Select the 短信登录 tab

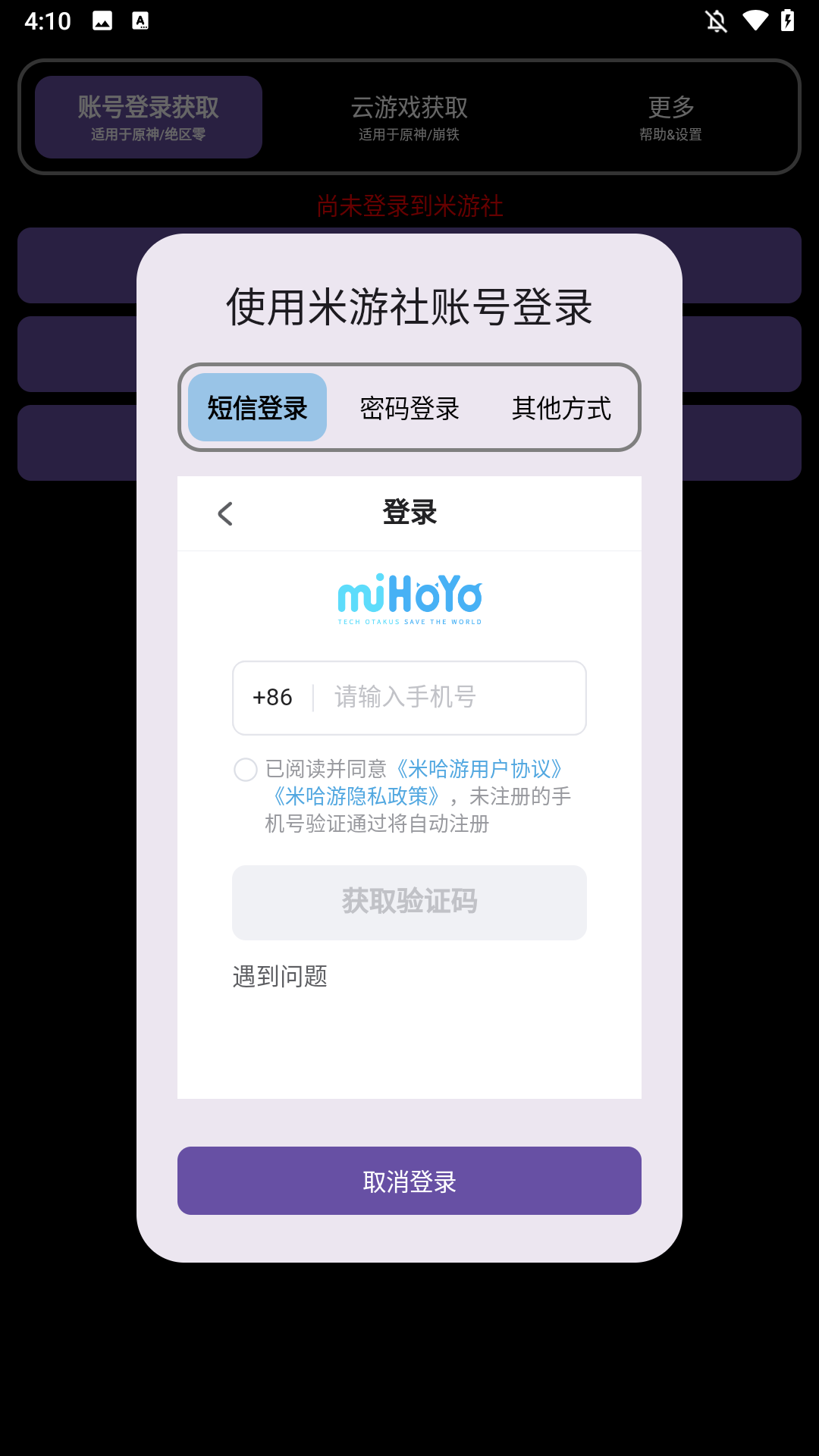click(x=257, y=408)
